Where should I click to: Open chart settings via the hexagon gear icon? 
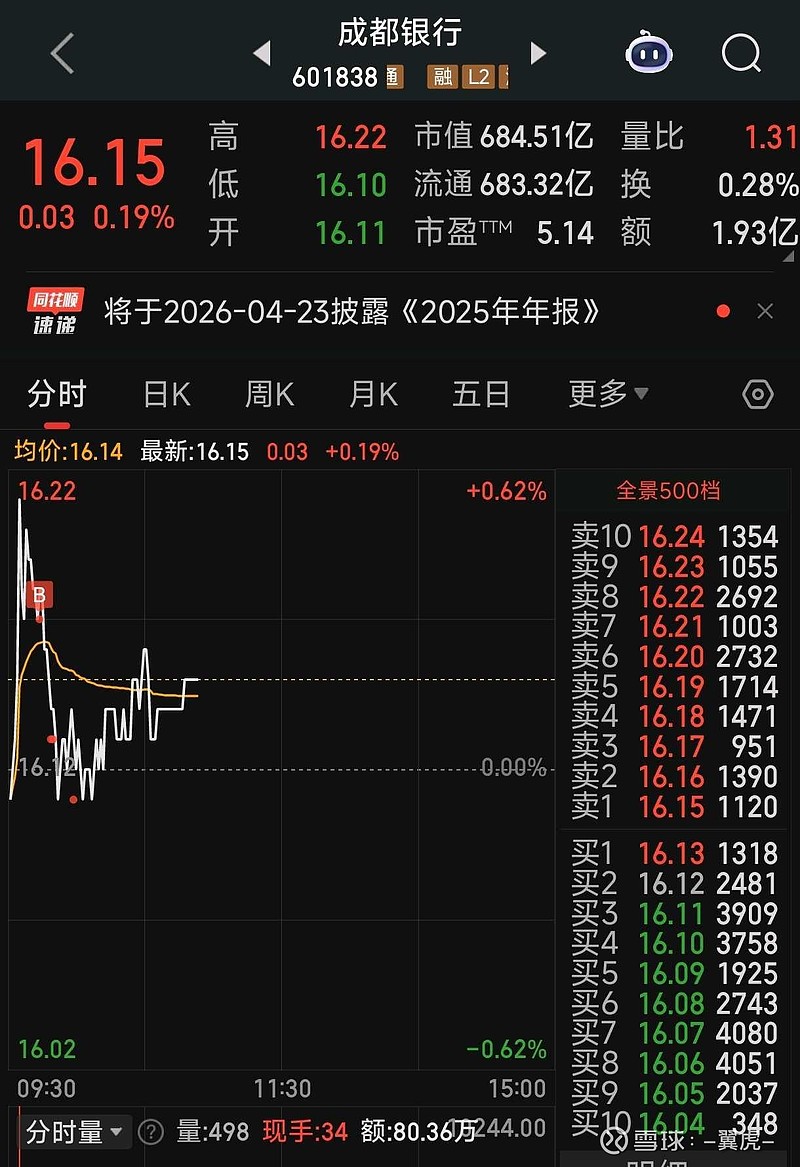[x=757, y=395]
